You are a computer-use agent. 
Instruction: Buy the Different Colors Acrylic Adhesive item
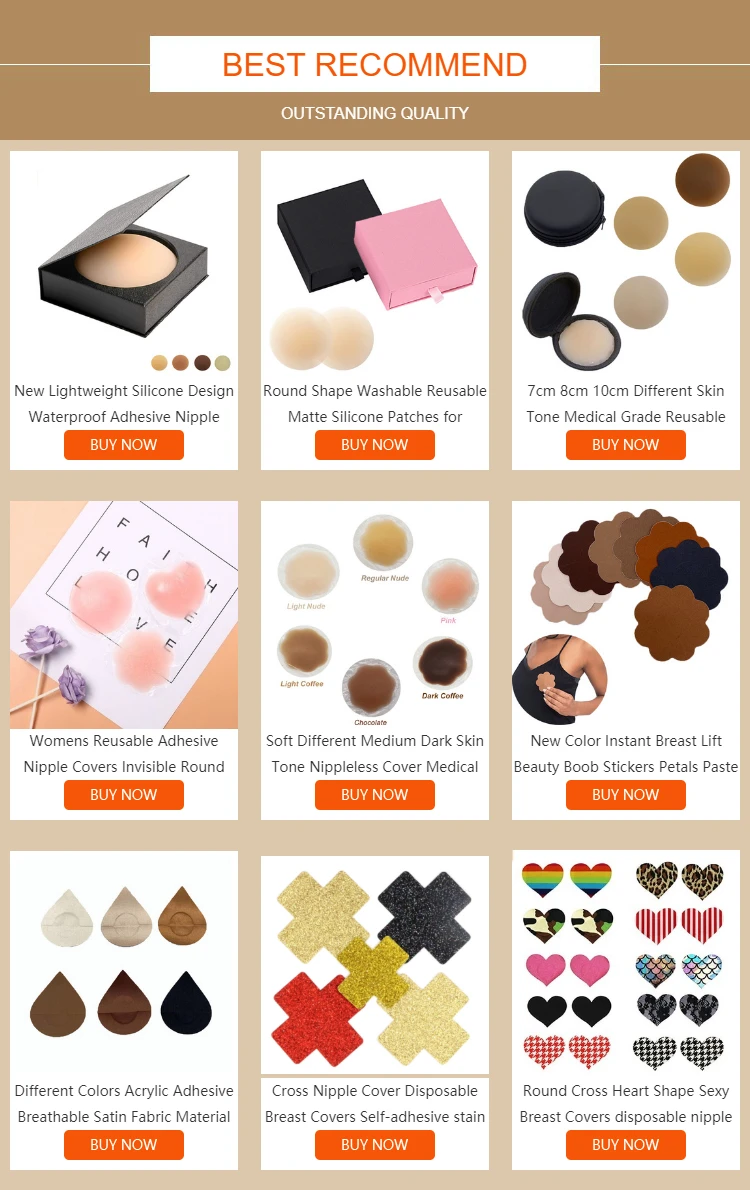click(x=124, y=1144)
